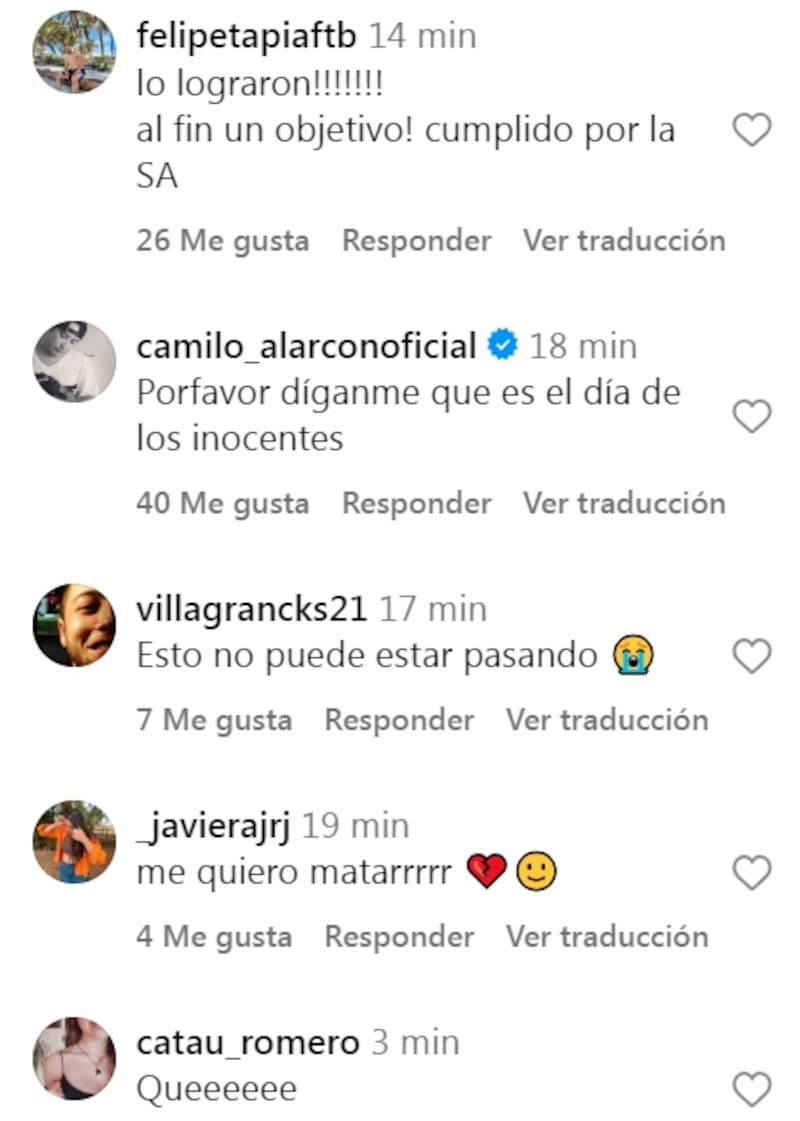The width and height of the screenshot is (800, 1121).
Task: Translate camilo_alarconoficial's comment
Action: pos(624,503)
